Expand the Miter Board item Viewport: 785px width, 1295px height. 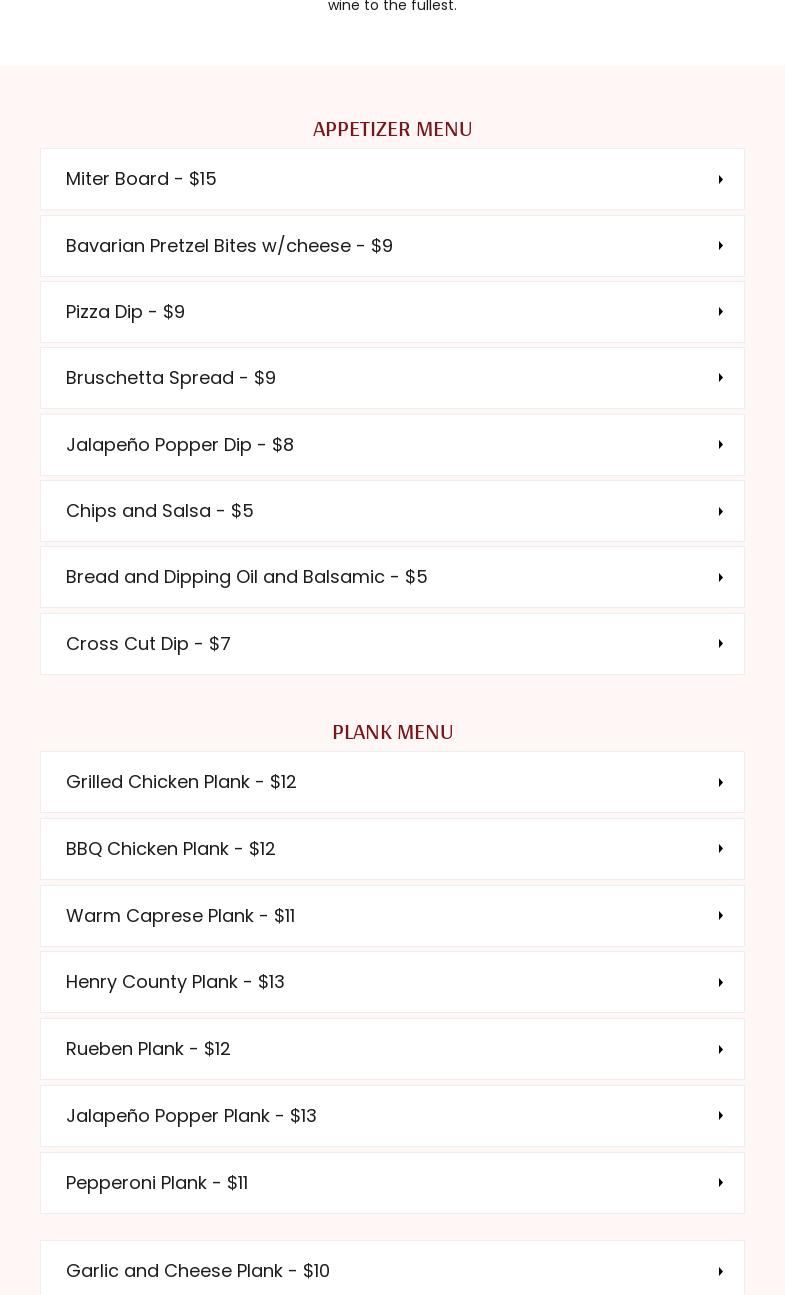(392, 179)
